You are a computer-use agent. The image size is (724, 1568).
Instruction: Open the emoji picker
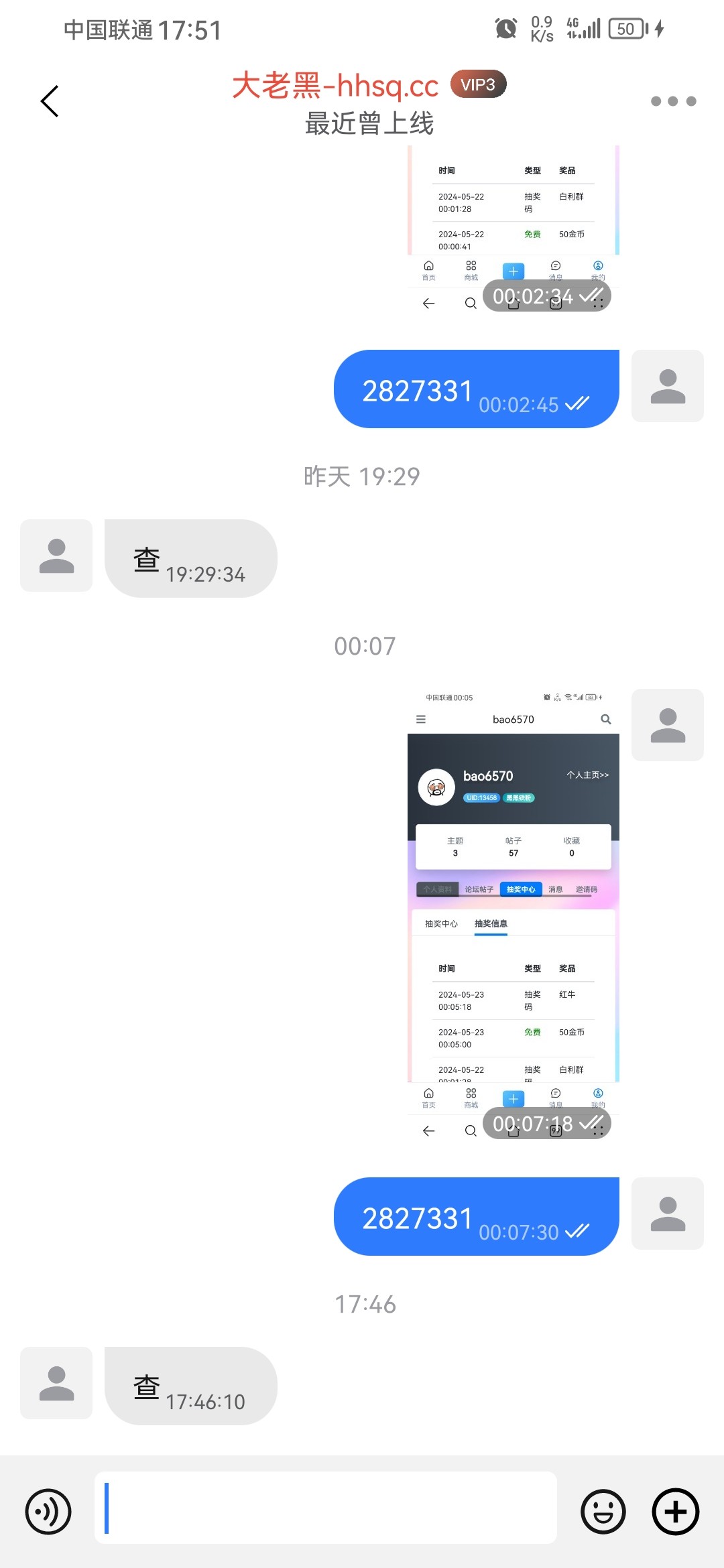603,1512
